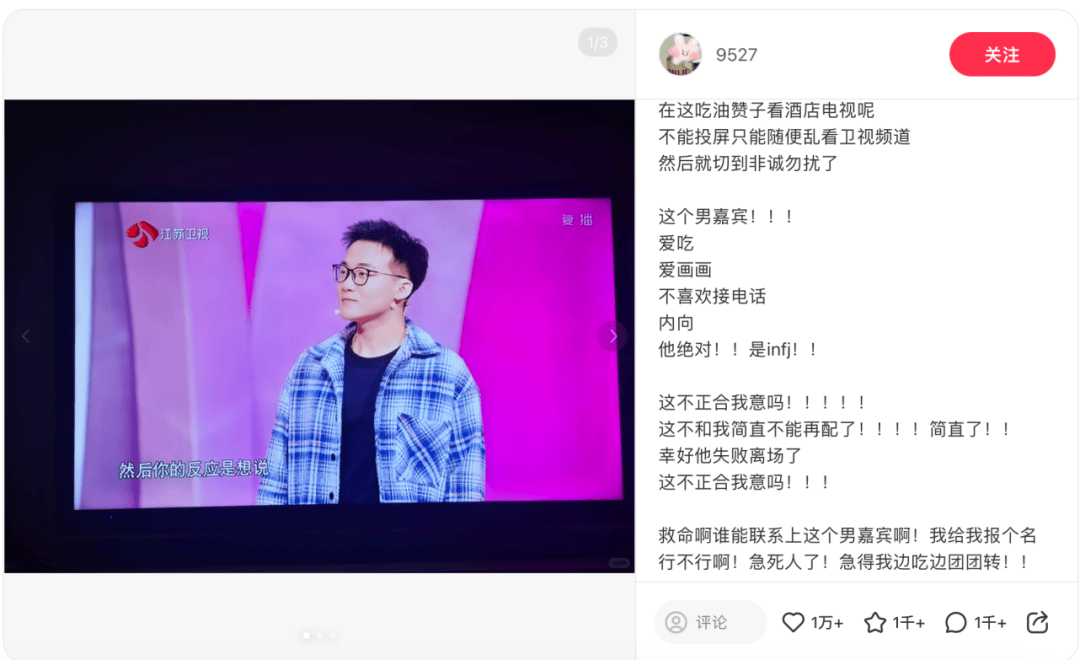The height and width of the screenshot is (660, 1080).
Task: Open the 9527 username
Action: pyautogui.click(x=736, y=55)
